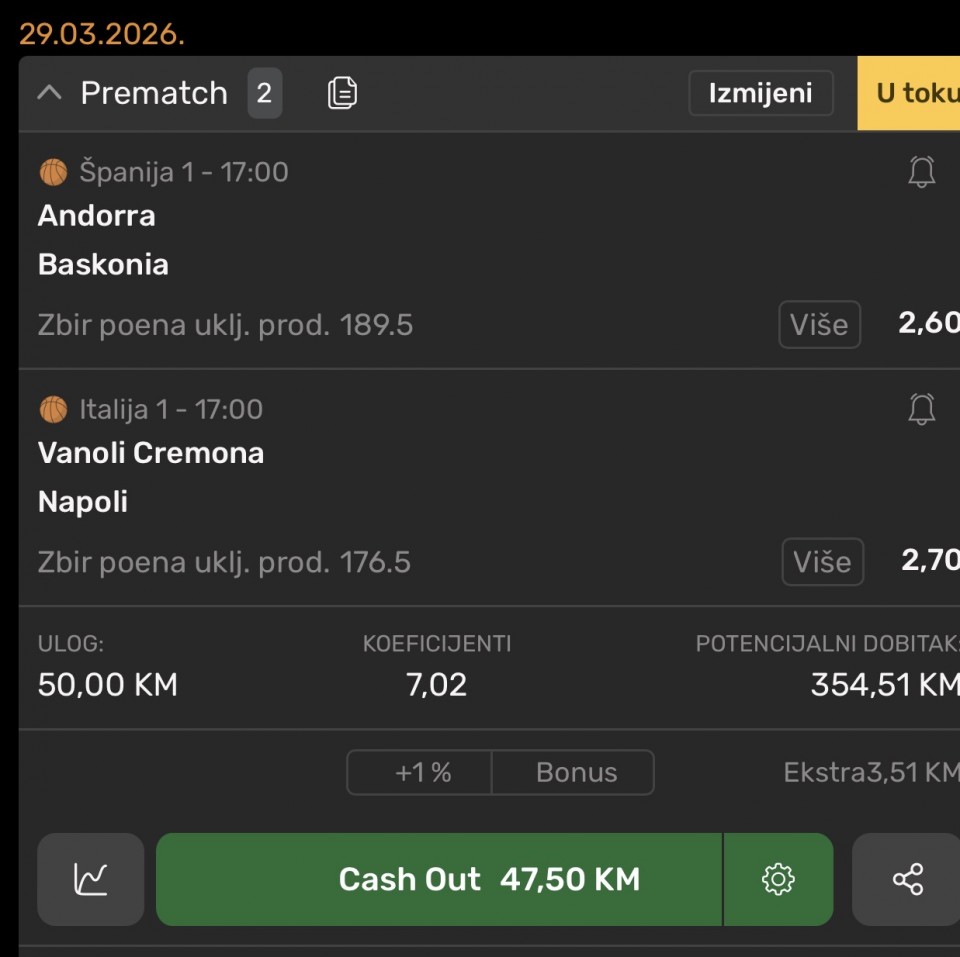Toggle notification bell for Andorra vs Baskonia
The height and width of the screenshot is (957, 960).
point(921,172)
